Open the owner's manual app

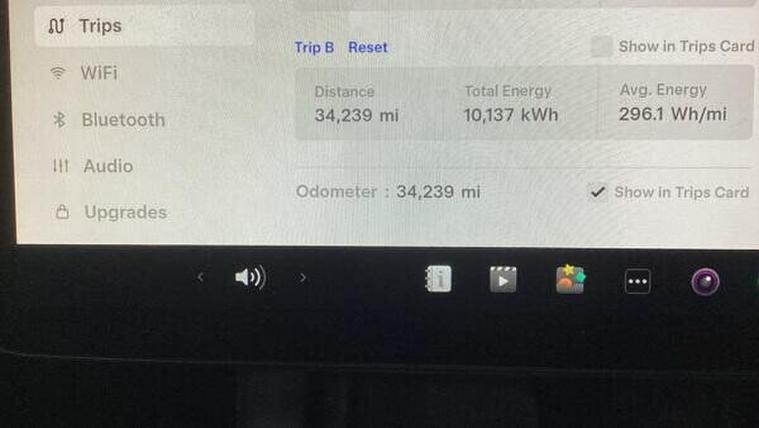click(x=438, y=279)
